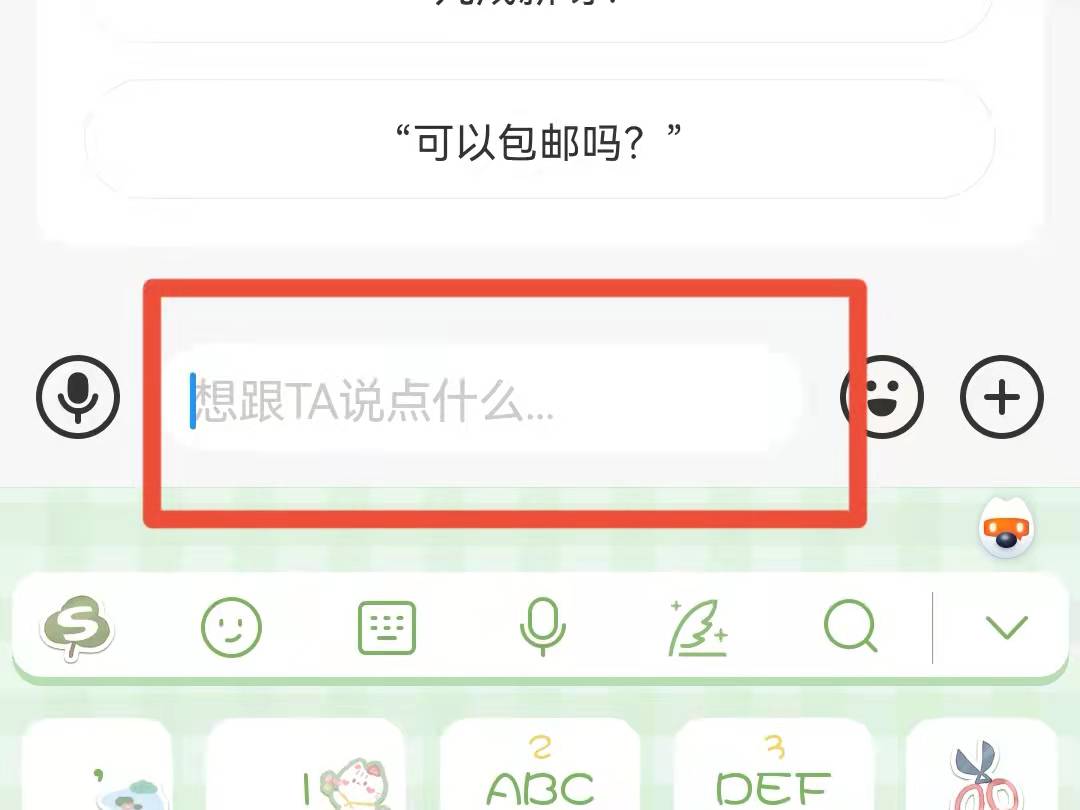Tap the voice input microphone icon
1080x810 pixels.
point(78,397)
